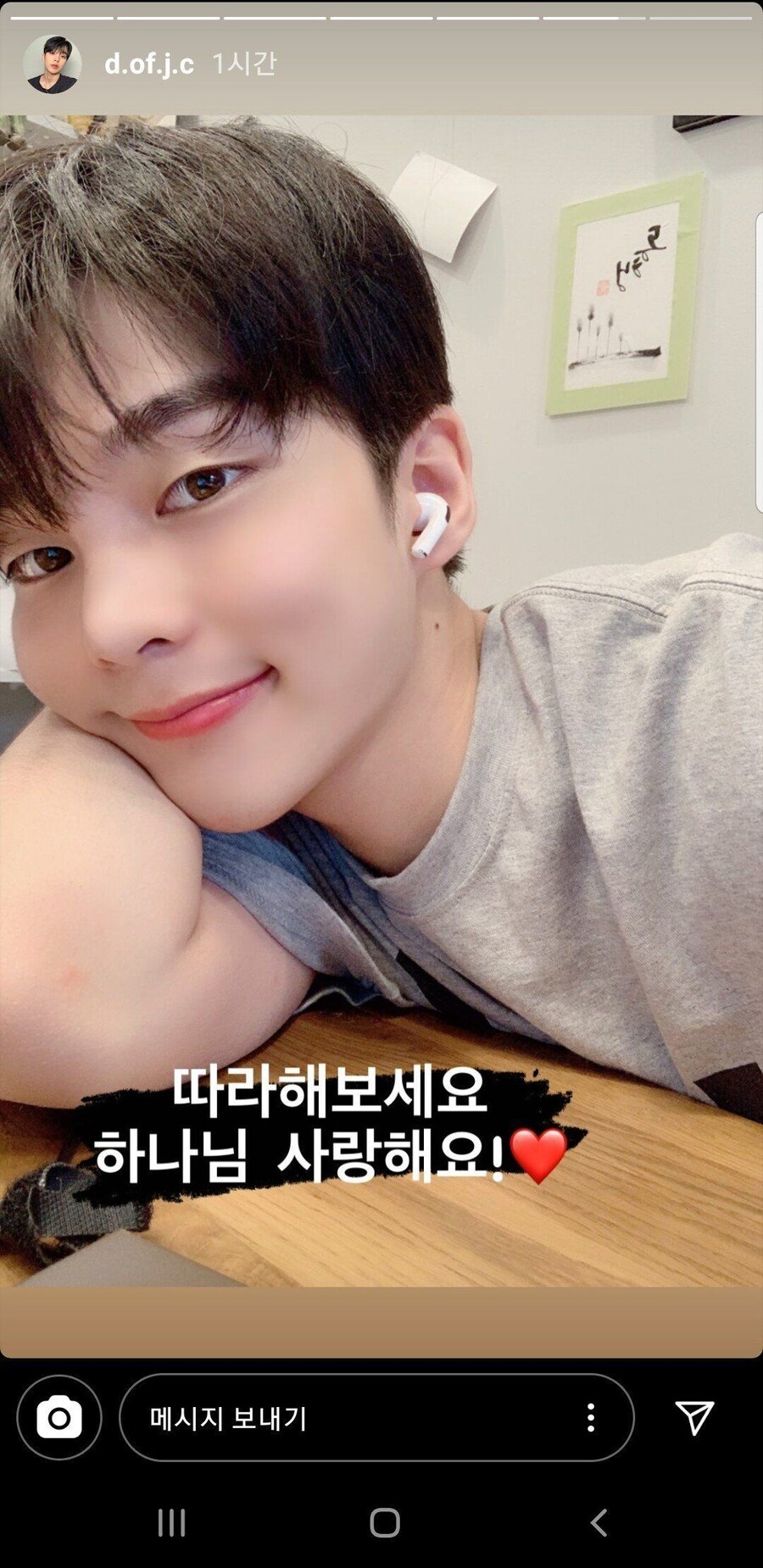Open the d.of.j.c username link

pyautogui.click(x=149, y=64)
